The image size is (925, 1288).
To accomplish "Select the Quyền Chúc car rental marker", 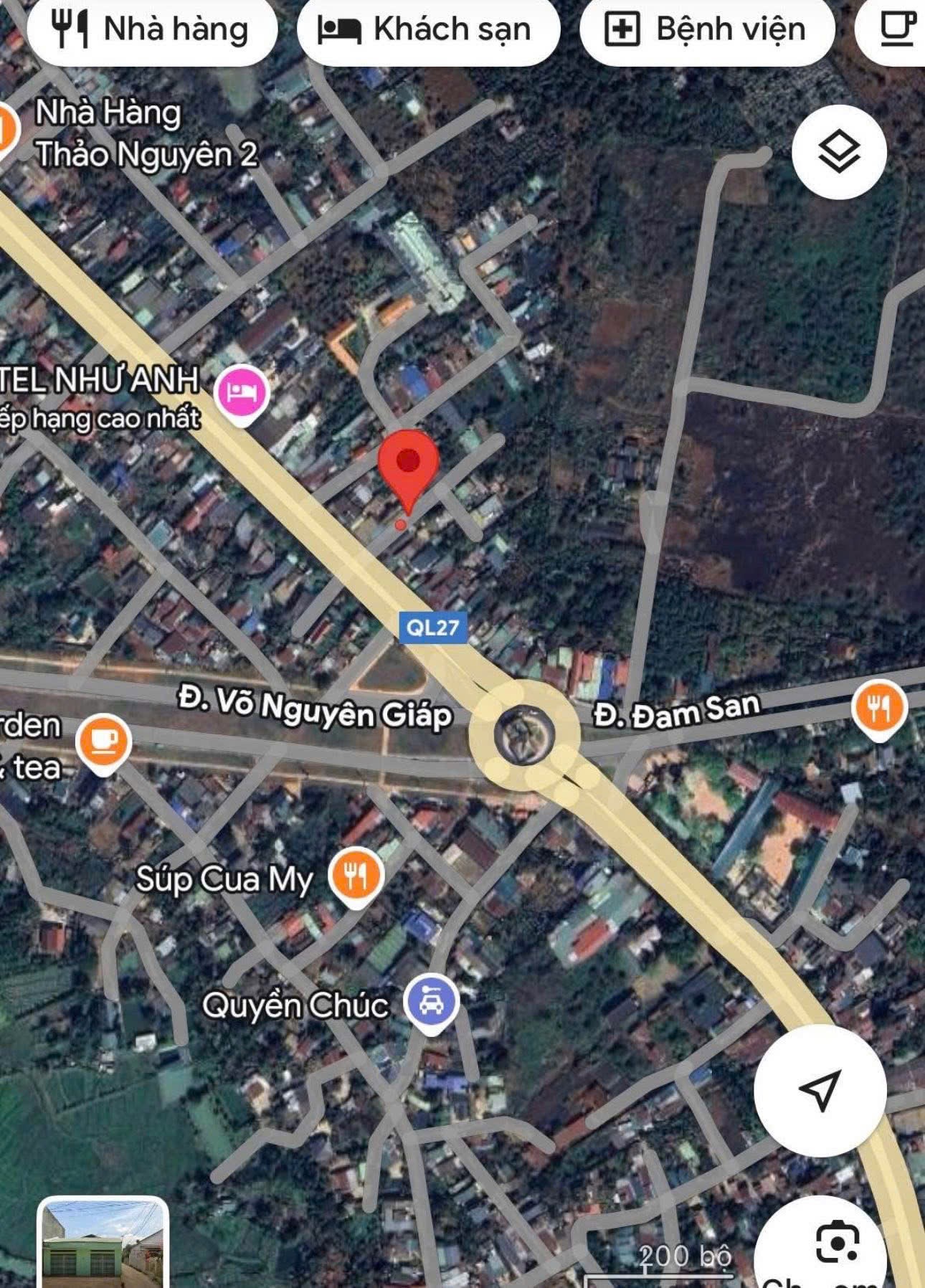I will point(430,1003).
